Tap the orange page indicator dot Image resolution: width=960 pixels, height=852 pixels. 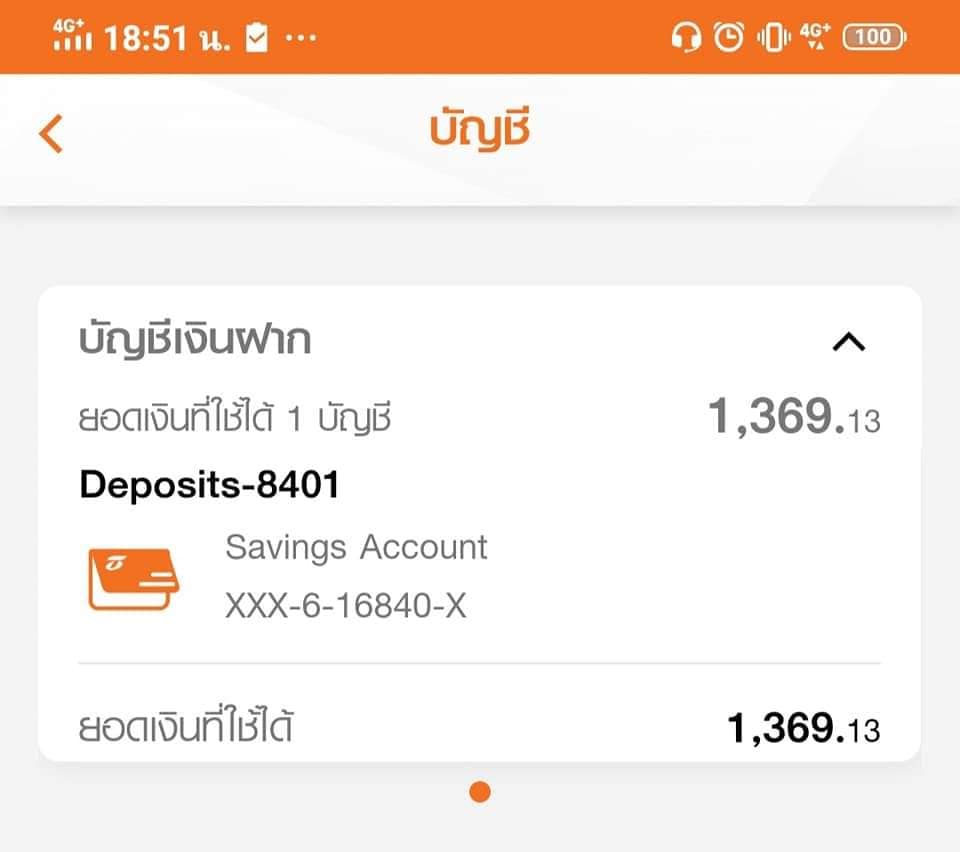tap(480, 792)
